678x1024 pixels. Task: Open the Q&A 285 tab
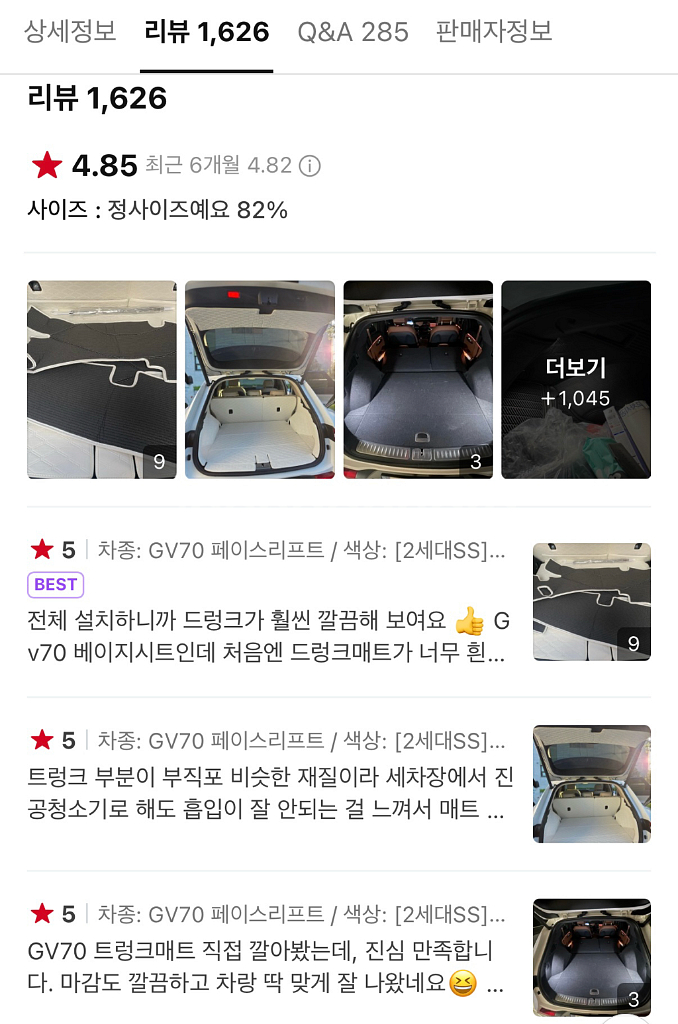pyautogui.click(x=353, y=32)
